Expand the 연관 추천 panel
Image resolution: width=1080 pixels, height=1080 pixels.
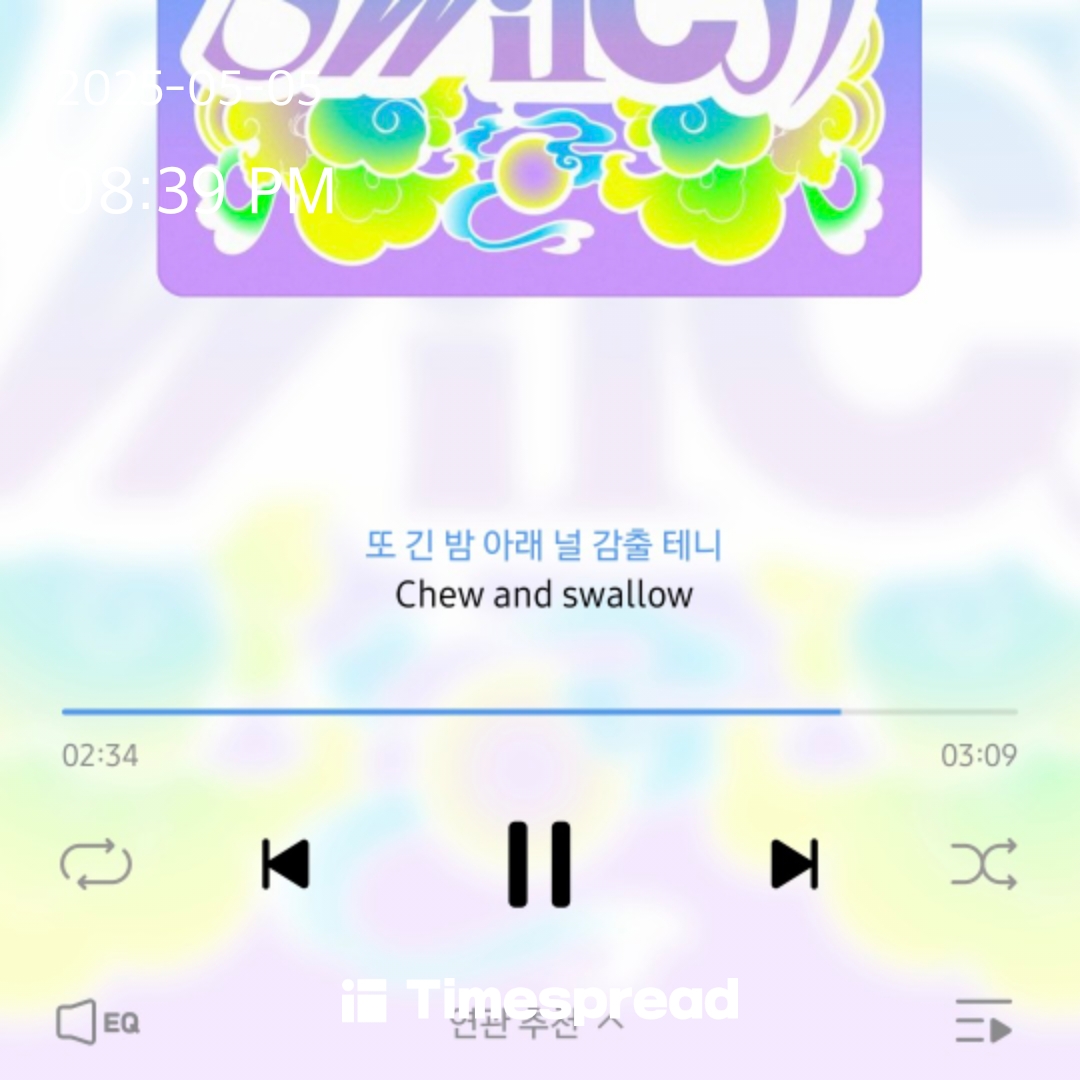[x=538, y=1025]
